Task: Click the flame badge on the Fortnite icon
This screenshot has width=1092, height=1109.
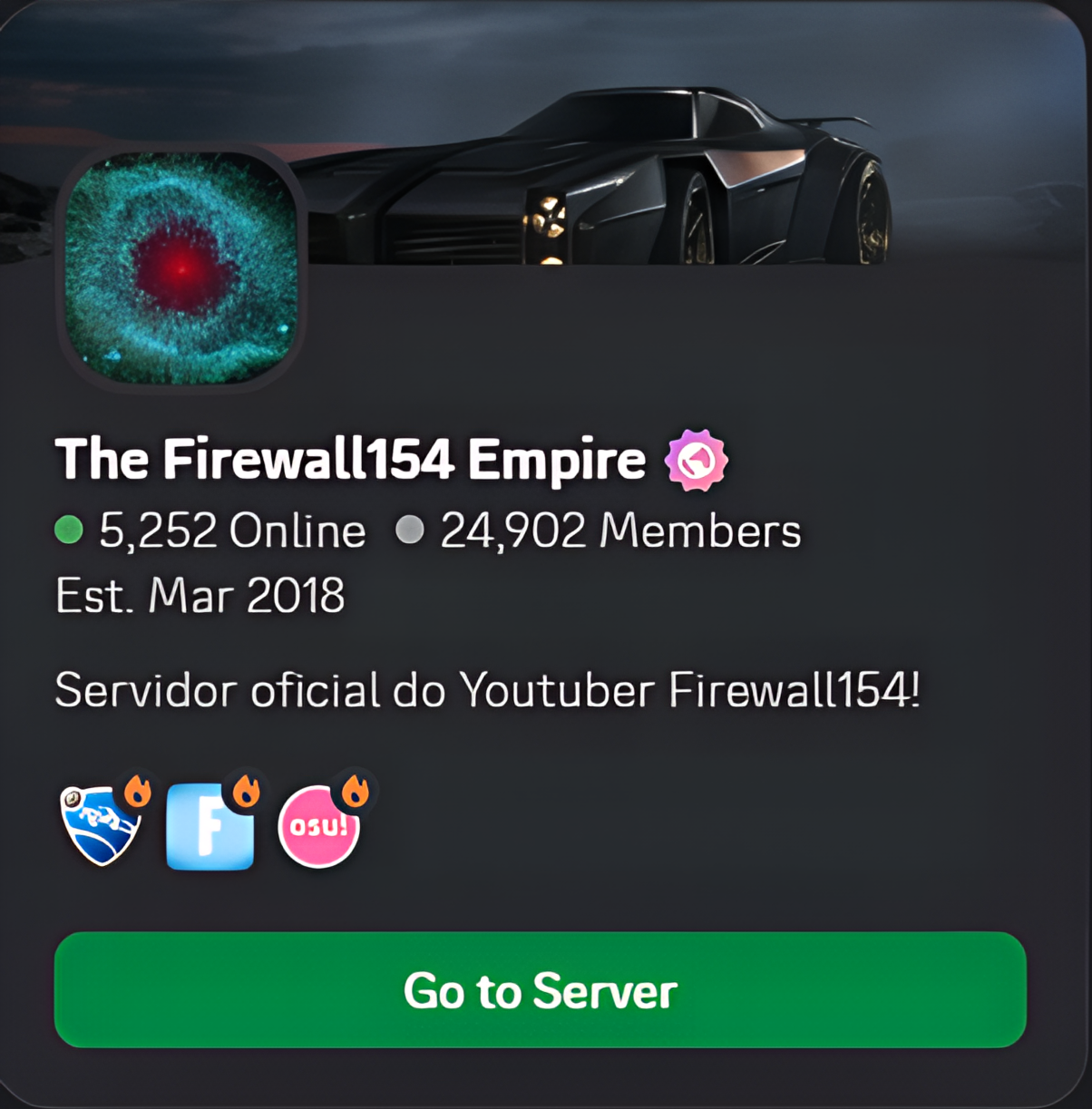Action: [x=245, y=792]
